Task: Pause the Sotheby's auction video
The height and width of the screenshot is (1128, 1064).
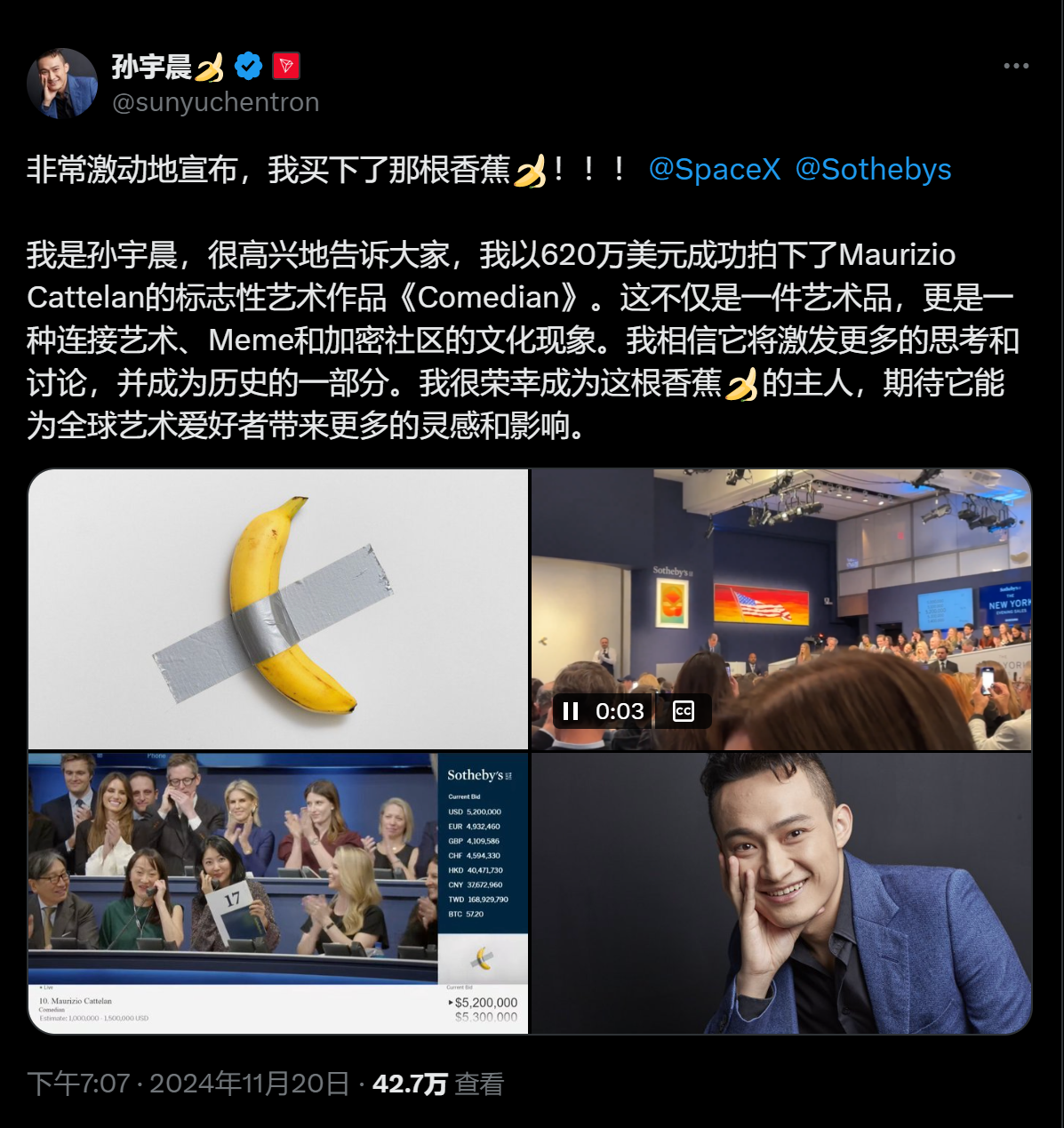Action: tap(572, 711)
